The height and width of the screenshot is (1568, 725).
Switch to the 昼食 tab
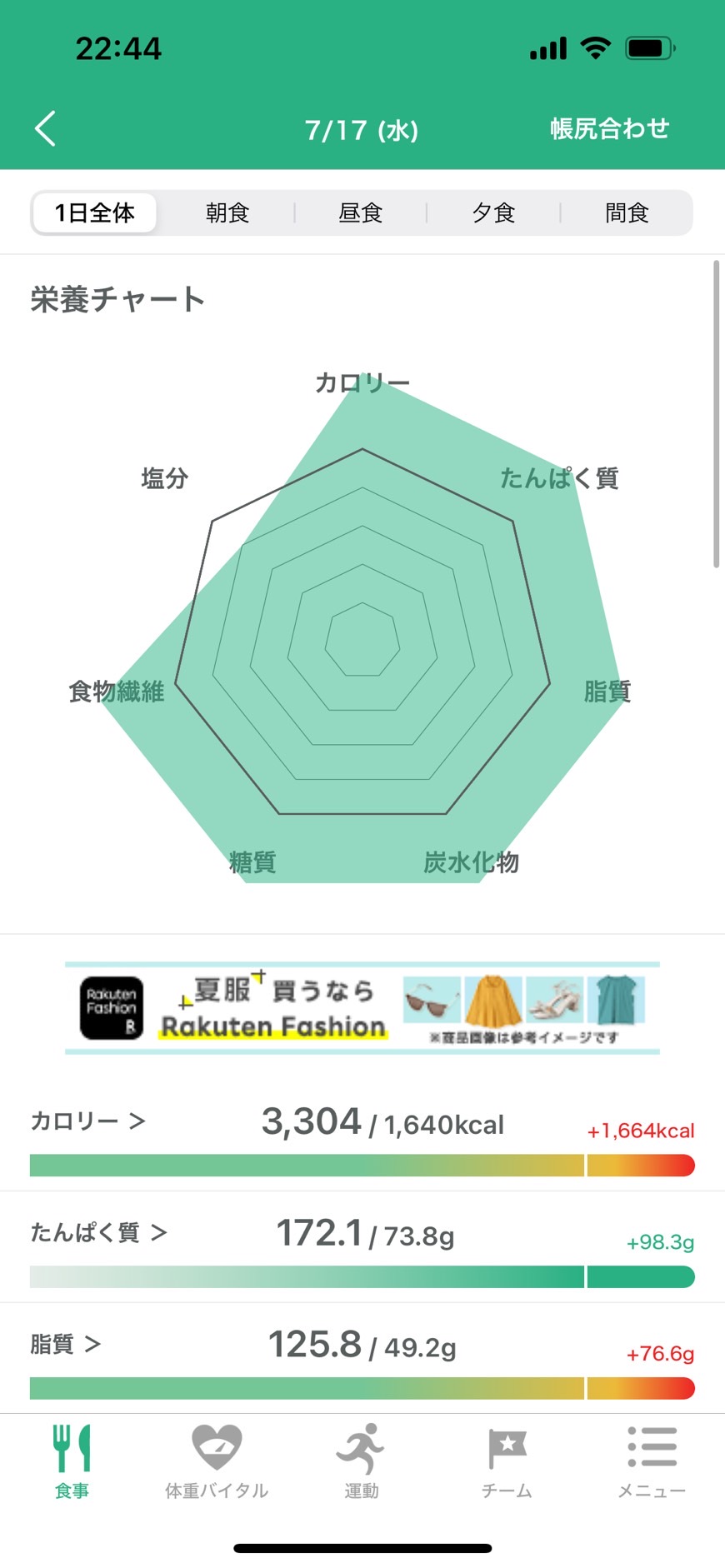360,213
